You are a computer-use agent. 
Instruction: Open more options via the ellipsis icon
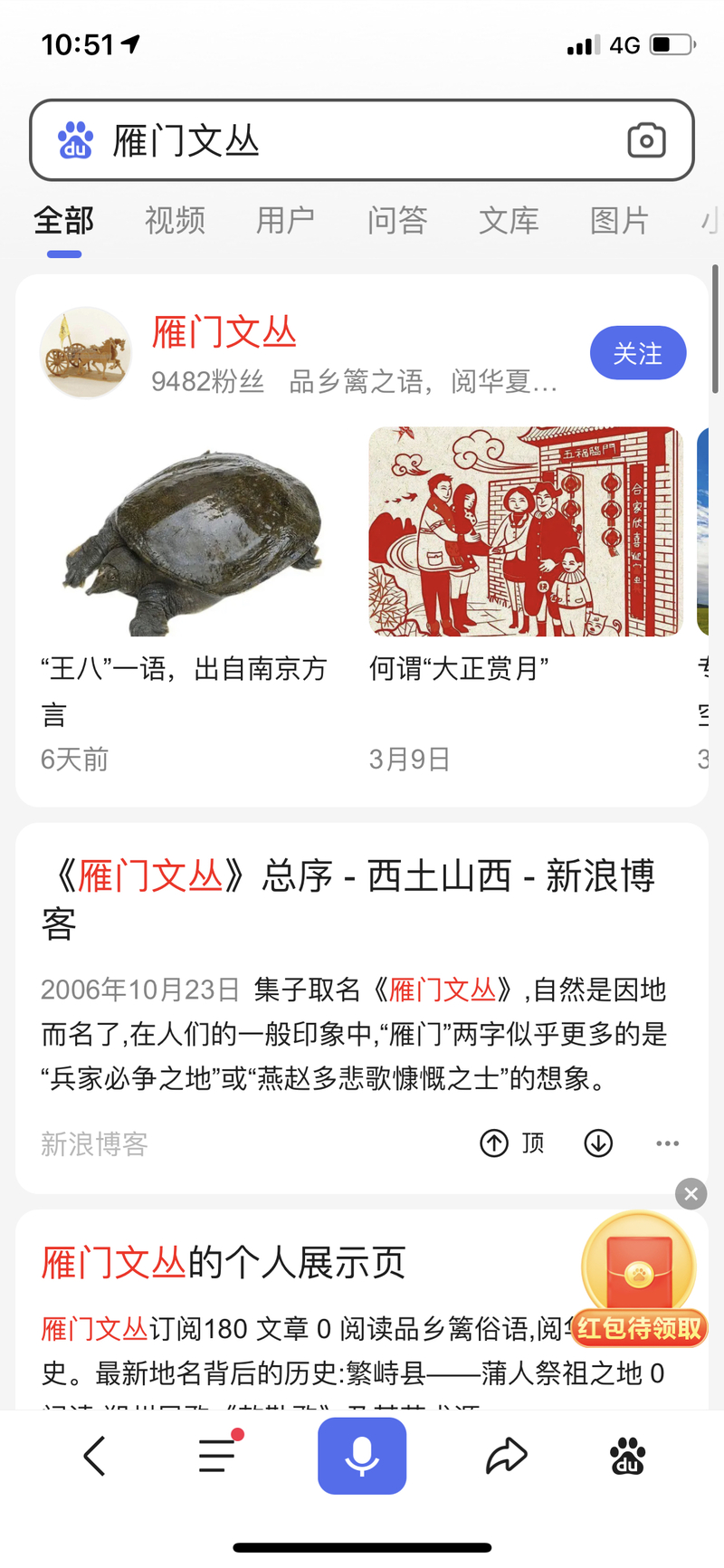coord(667,1143)
